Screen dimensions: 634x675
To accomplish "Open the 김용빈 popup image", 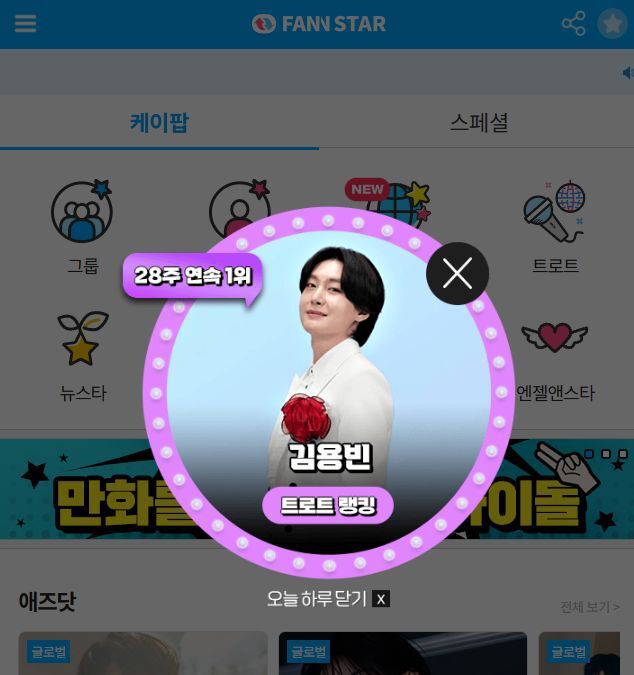I will [x=328, y=360].
